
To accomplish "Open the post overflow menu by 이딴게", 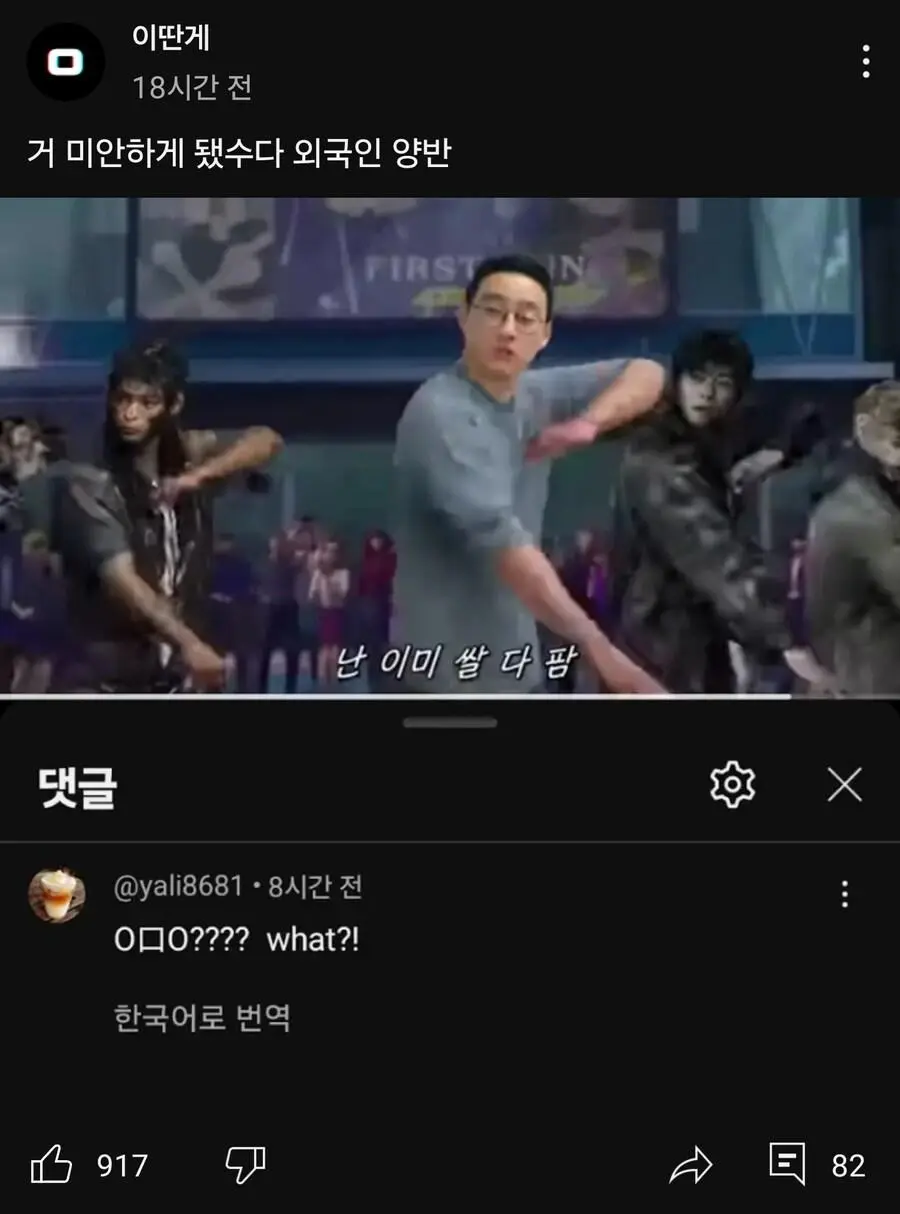I will 865,62.
